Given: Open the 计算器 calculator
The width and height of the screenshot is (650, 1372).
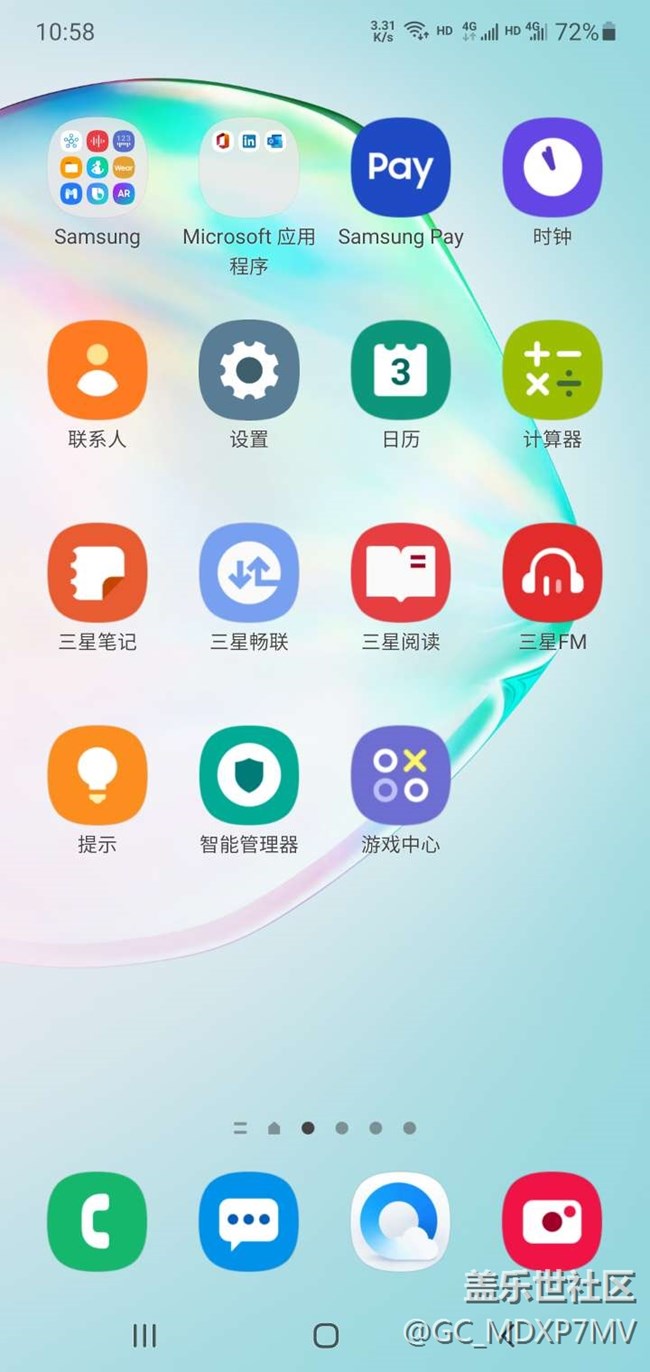Looking at the screenshot, I should [552, 370].
